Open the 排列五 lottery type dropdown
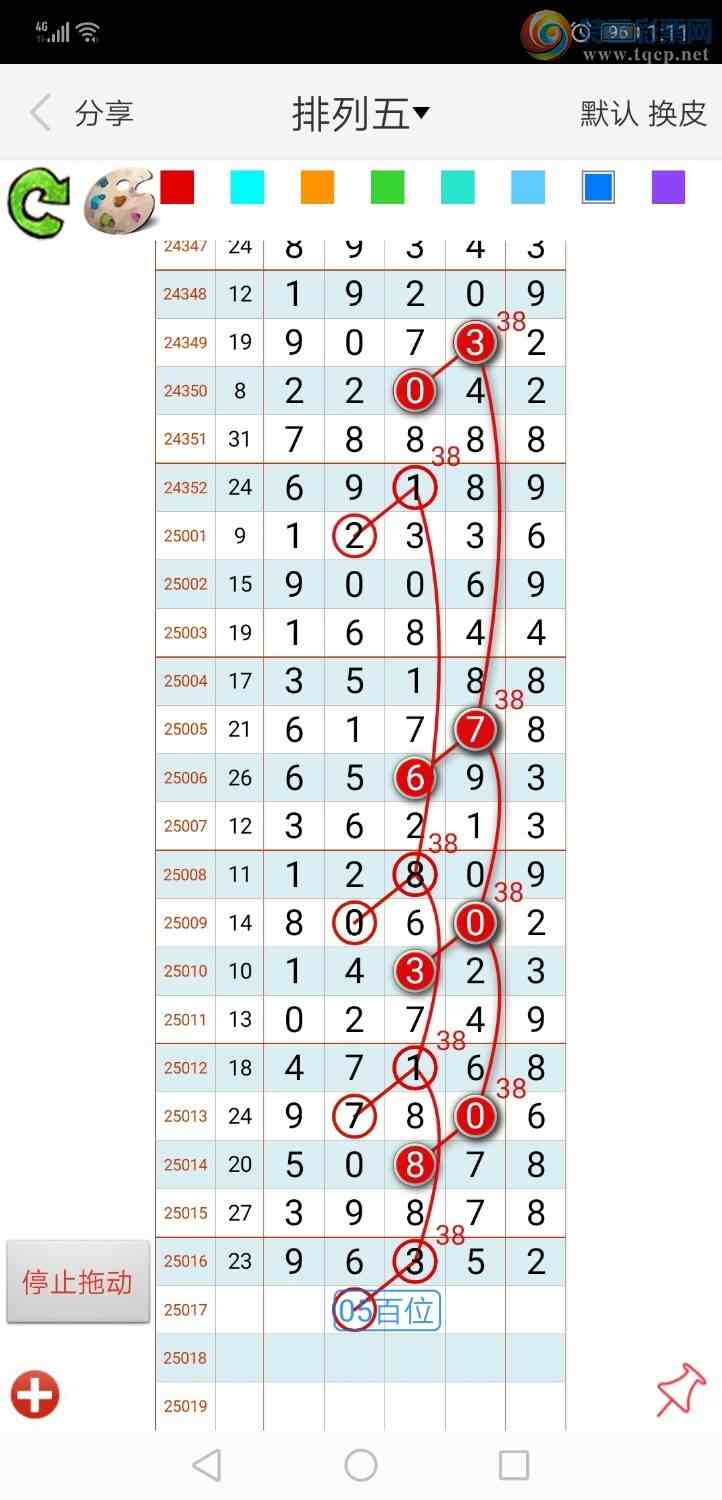Screen dimensions: 722x1500 (360, 113)
